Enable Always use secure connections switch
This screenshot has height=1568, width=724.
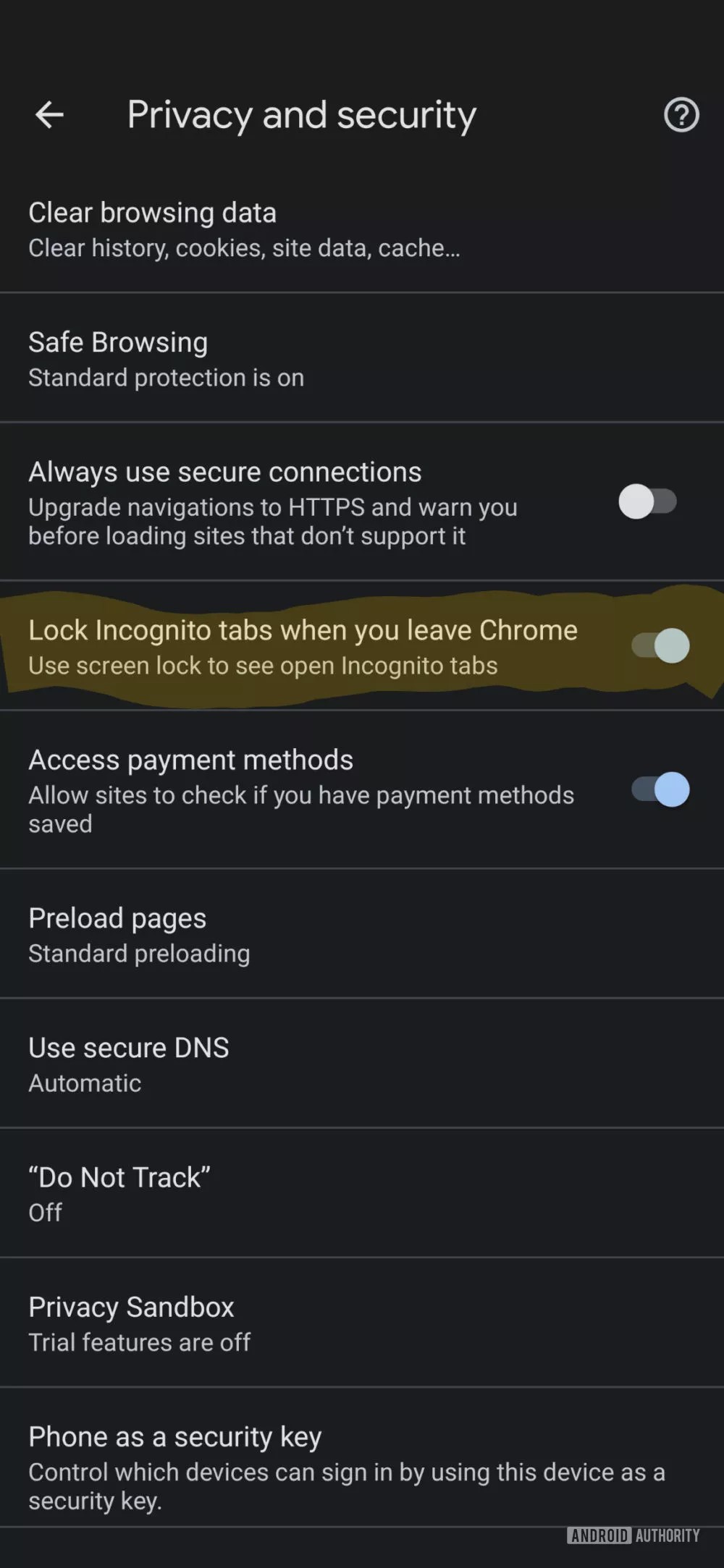pos(648,501)
